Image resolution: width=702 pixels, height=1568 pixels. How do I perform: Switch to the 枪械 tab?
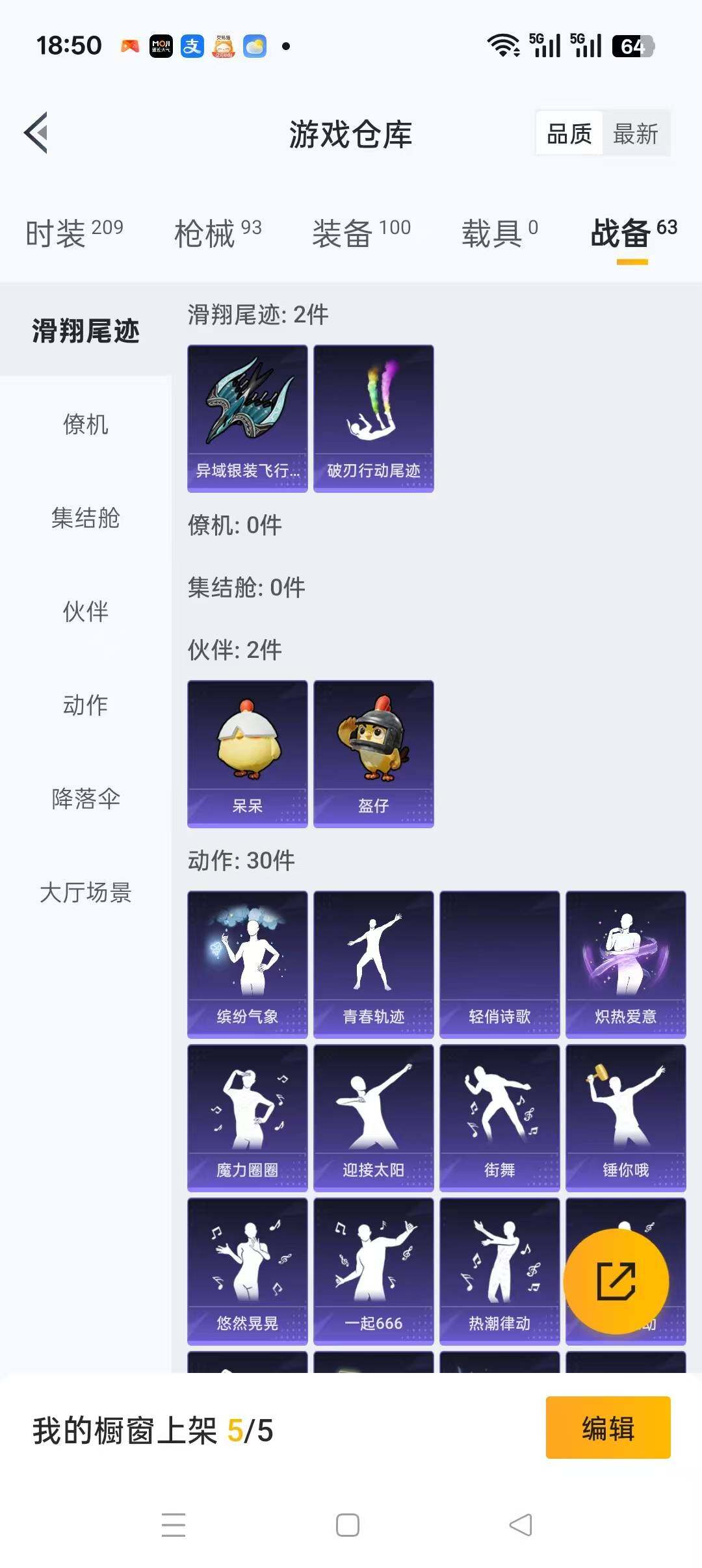pos(218,232)
